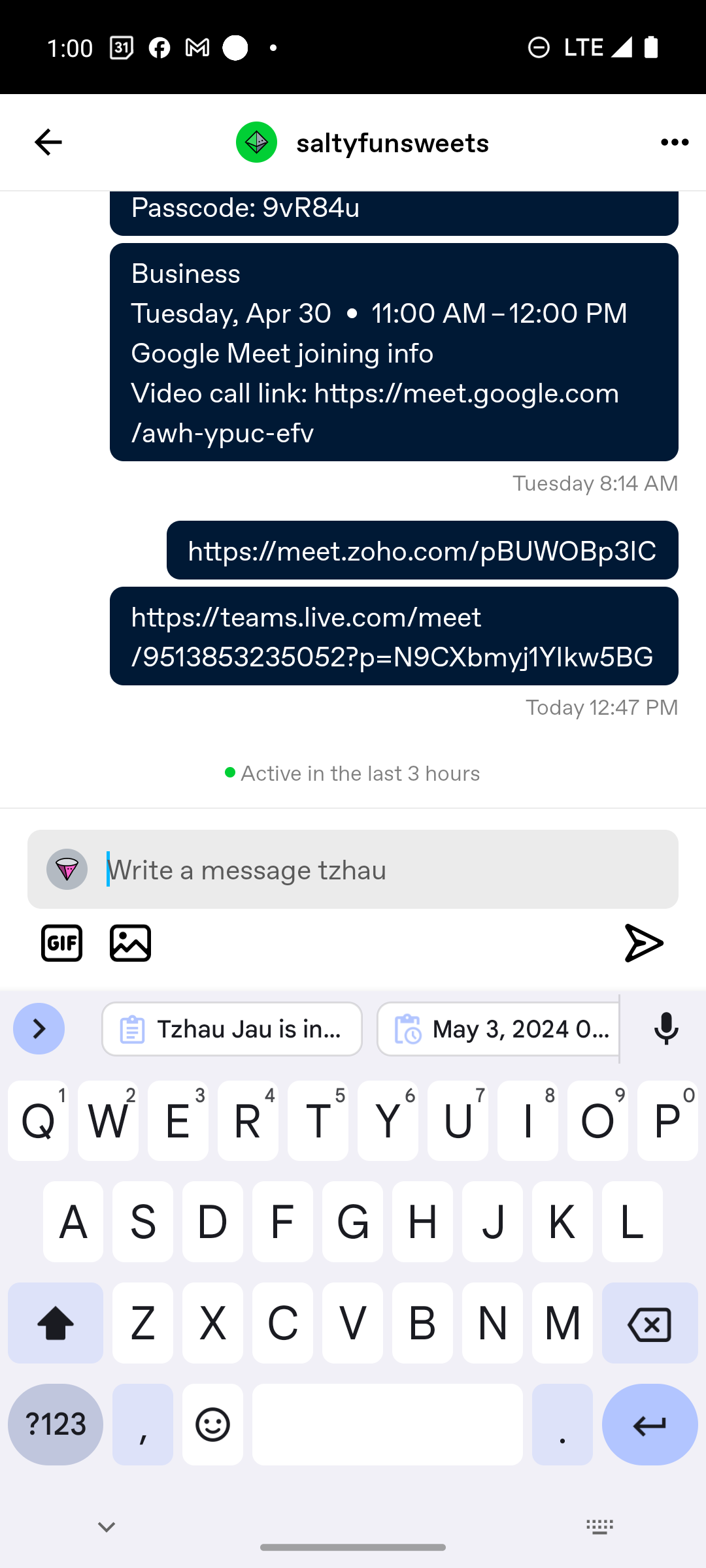The width and height of the screenshot is (706, 1568).
Task: Tap the backspace key
Action: pyautogui.click(x=650, y=1323)
